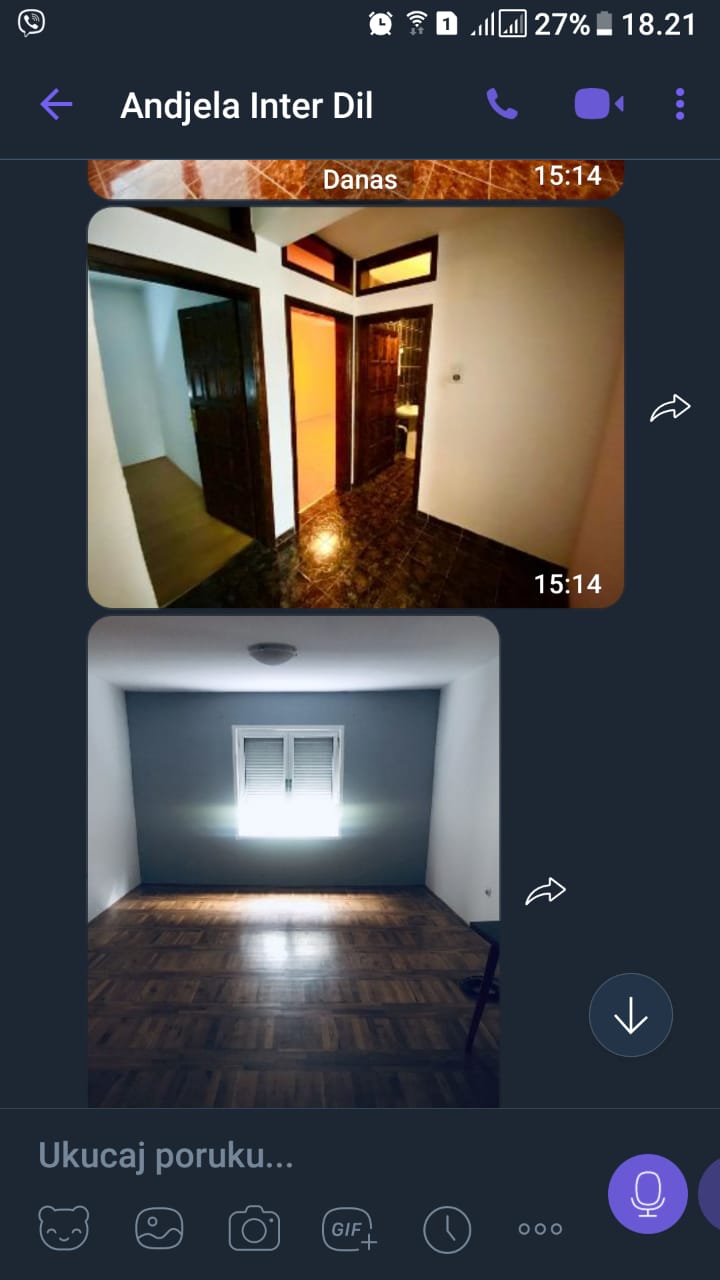Open the Danas photo at top
Viewport: 720px width, 1280px height.
[x=356, y=180]
